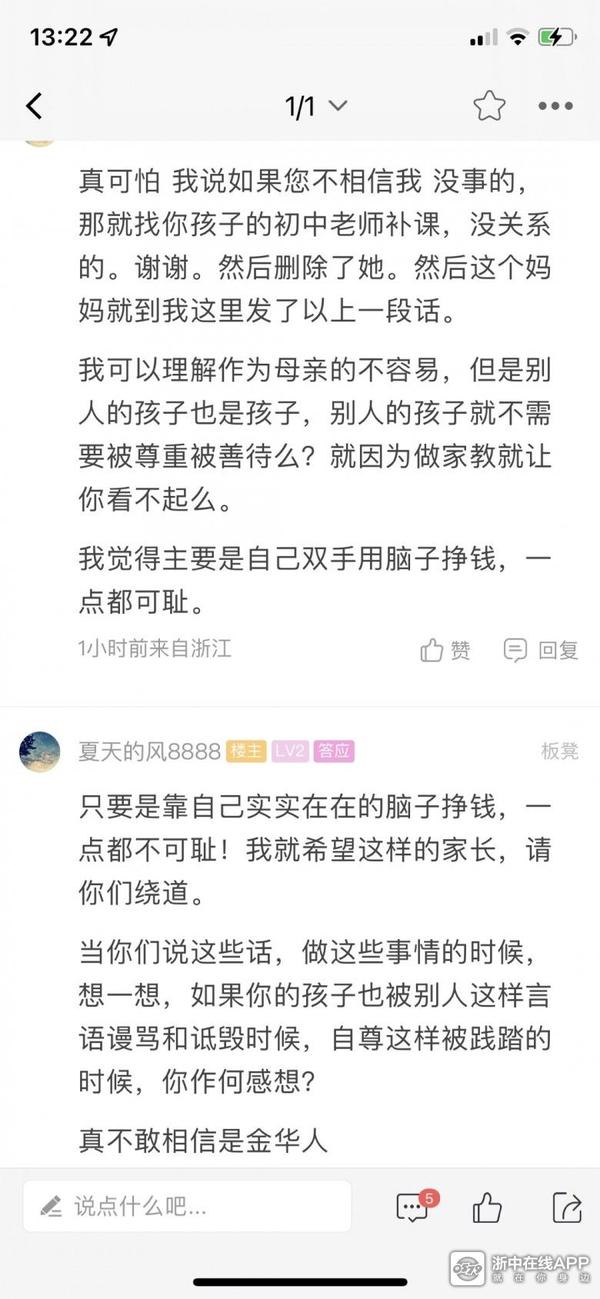Viewport: 600px width, 1299px height.
Task: View comments via the bubble with badge 5
Action: 413,1207
